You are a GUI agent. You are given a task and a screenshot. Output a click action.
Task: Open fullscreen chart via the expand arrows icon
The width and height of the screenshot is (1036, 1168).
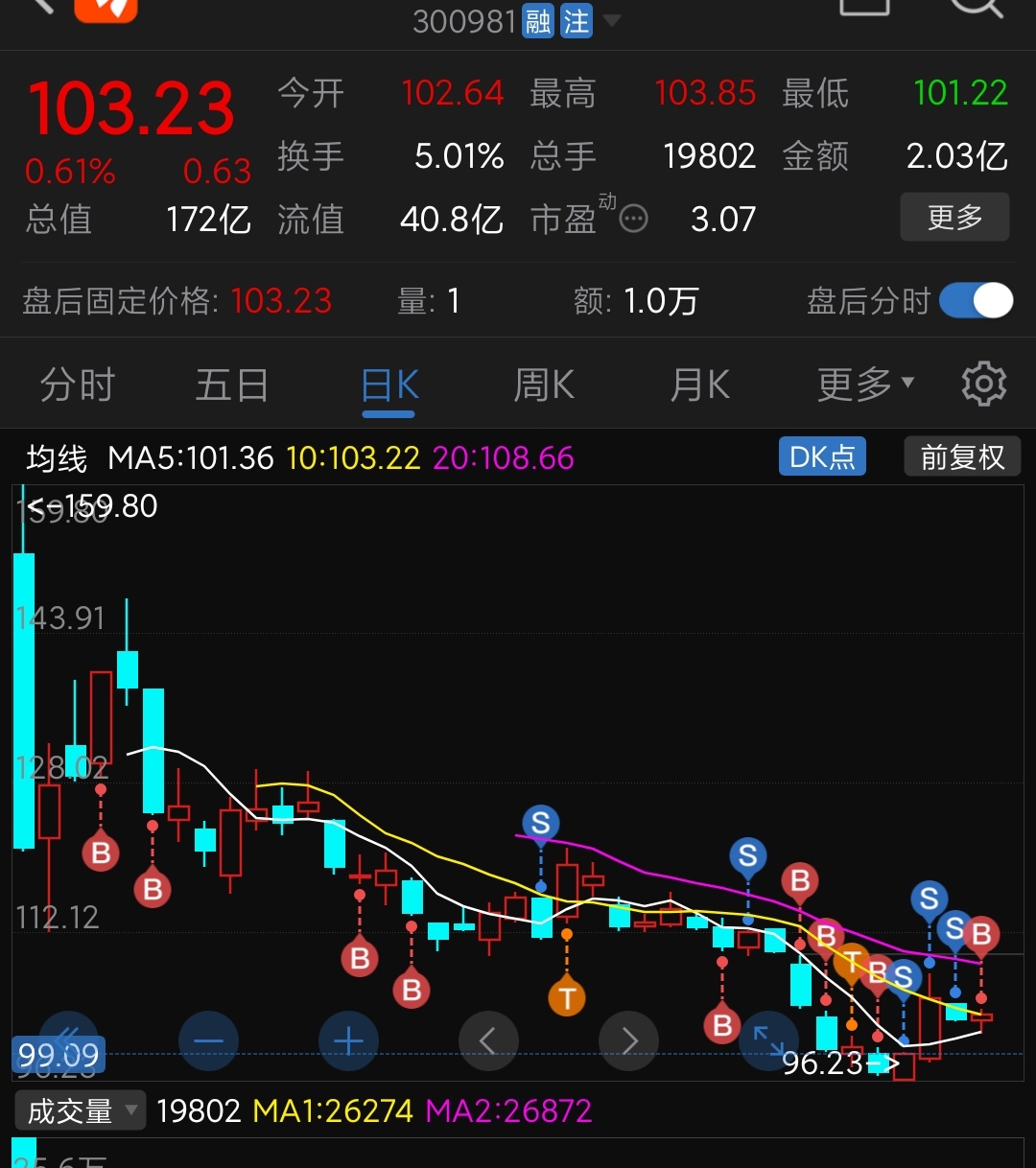pos(768,1040)
